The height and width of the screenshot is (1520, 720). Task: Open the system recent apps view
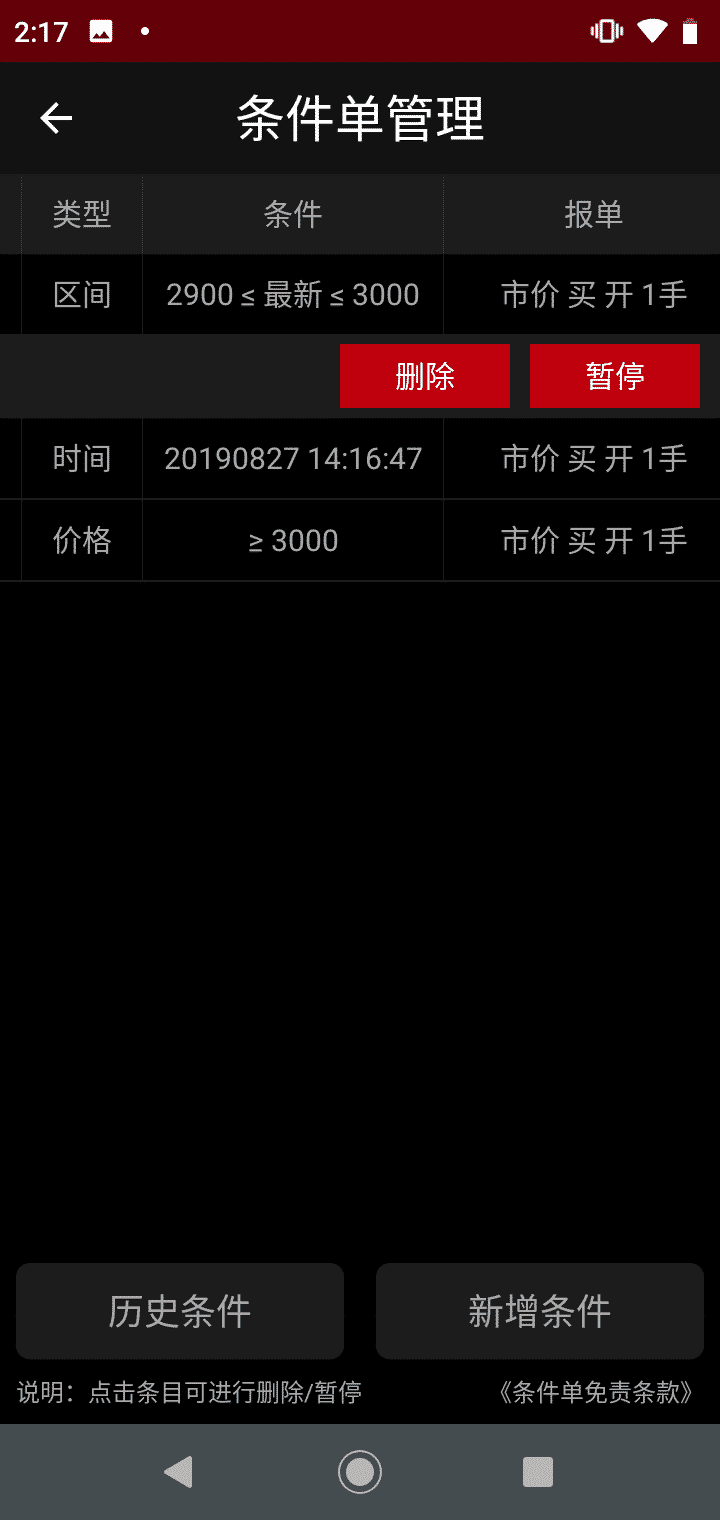pyautogui.click(x=538, y=1471)
